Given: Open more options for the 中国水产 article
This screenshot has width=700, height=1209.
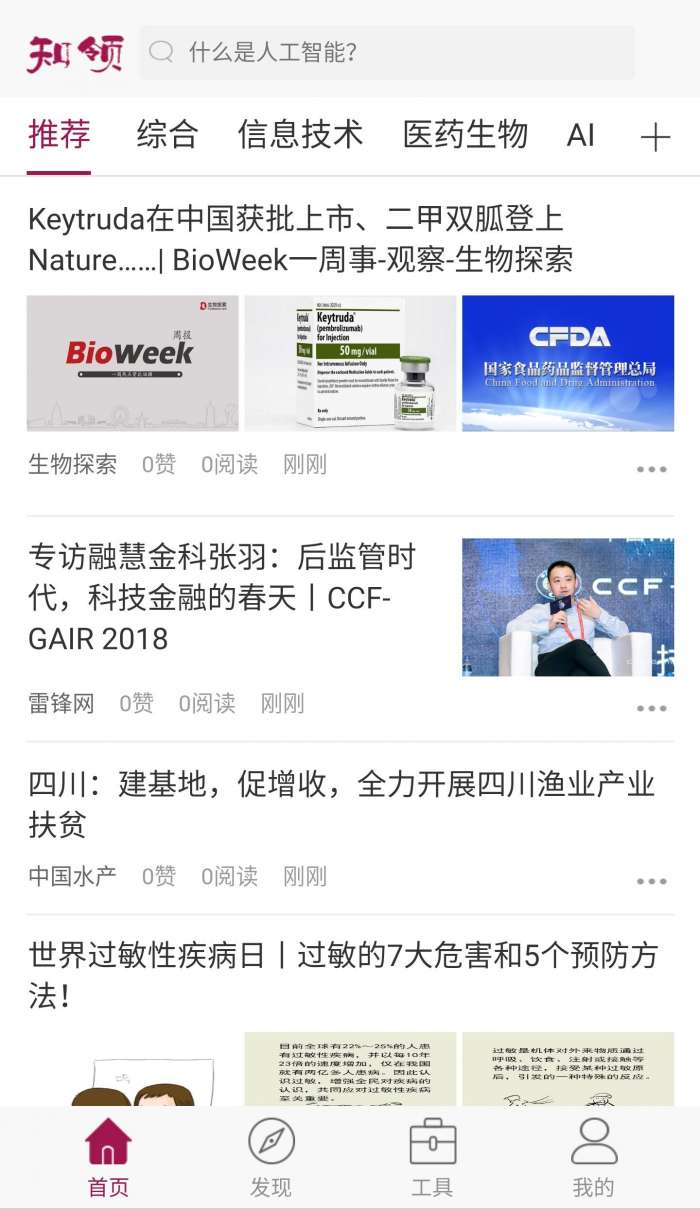Looking at the screenshot, I should pos(651,881).
